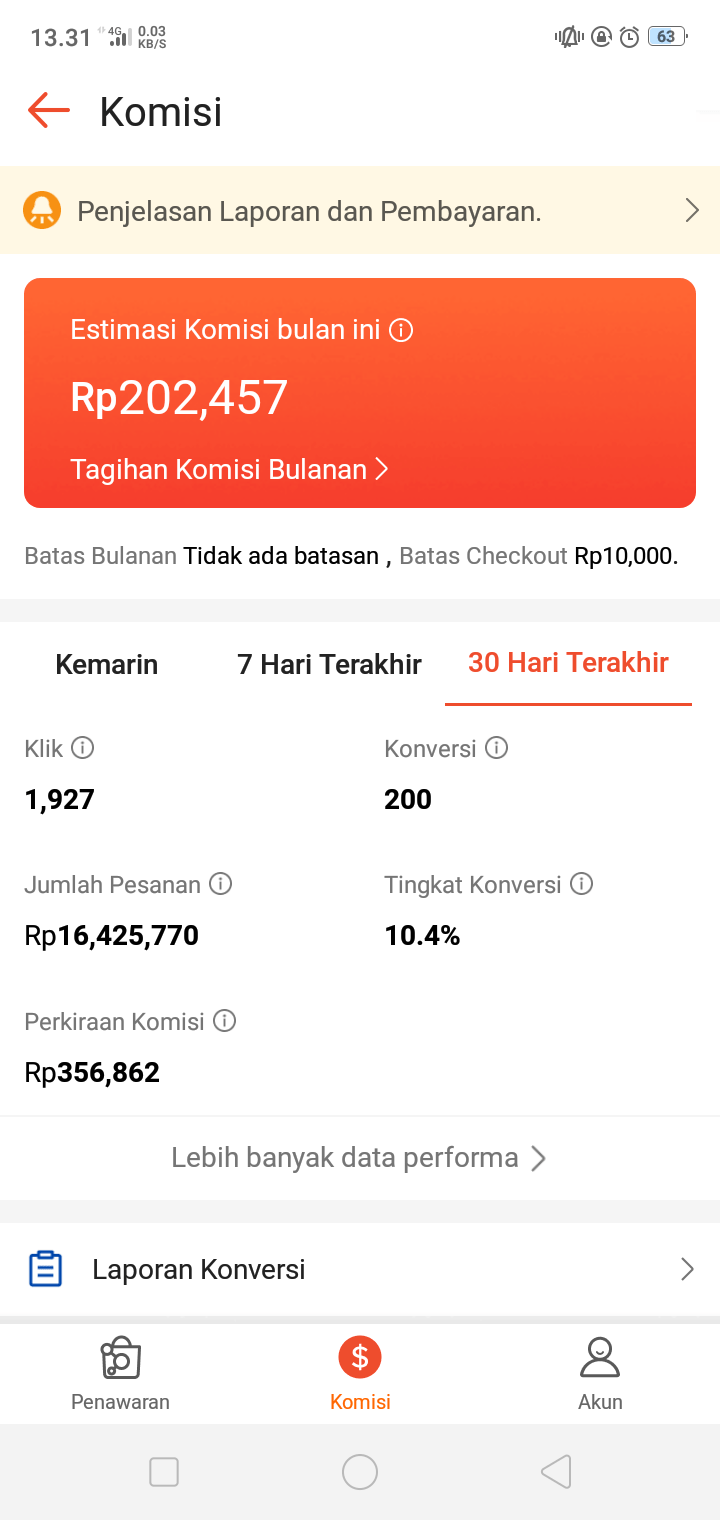Go back using the red arrow
The image size is (720, 1520).
[x=49, y=110]
